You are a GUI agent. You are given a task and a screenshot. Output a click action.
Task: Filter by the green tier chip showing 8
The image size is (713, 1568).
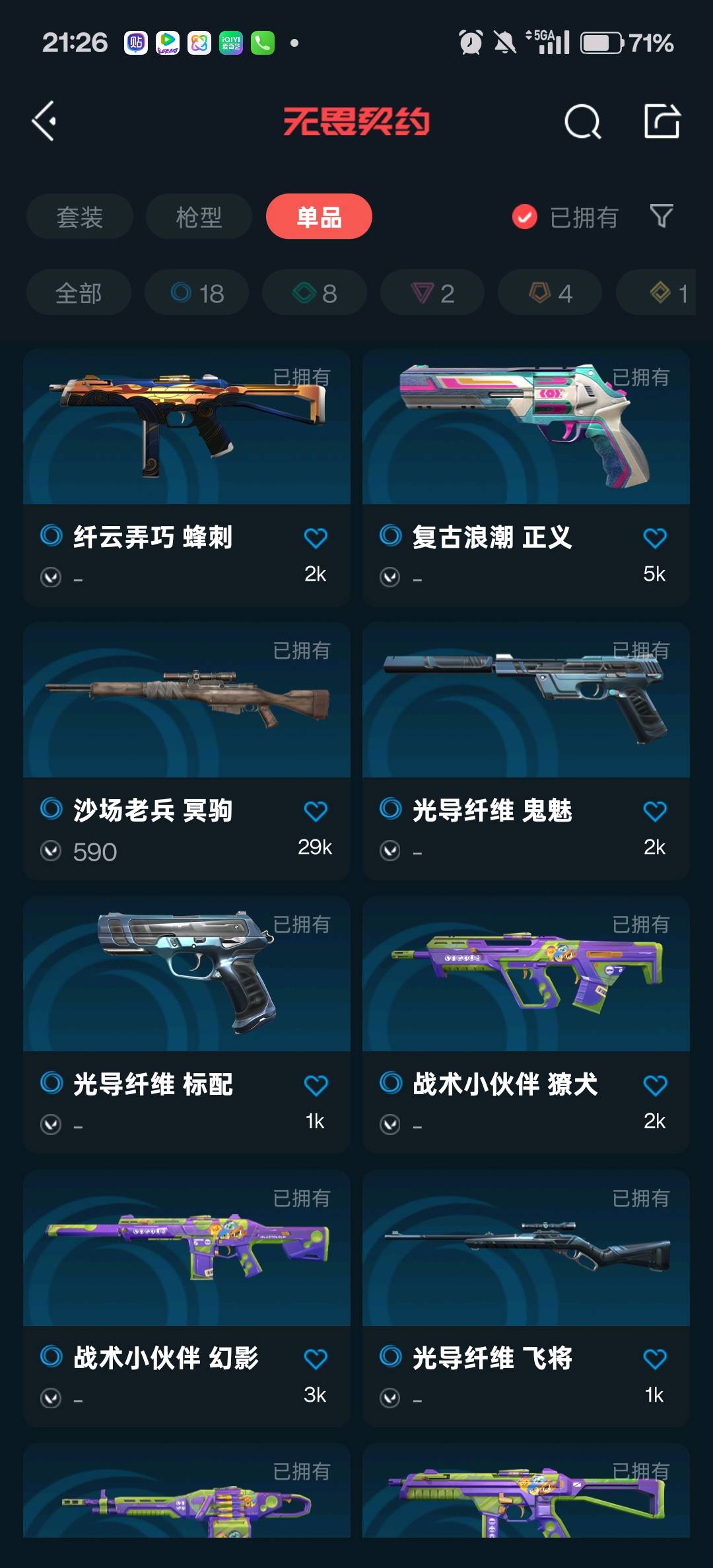pyautogui.click(x=314, y=293)
